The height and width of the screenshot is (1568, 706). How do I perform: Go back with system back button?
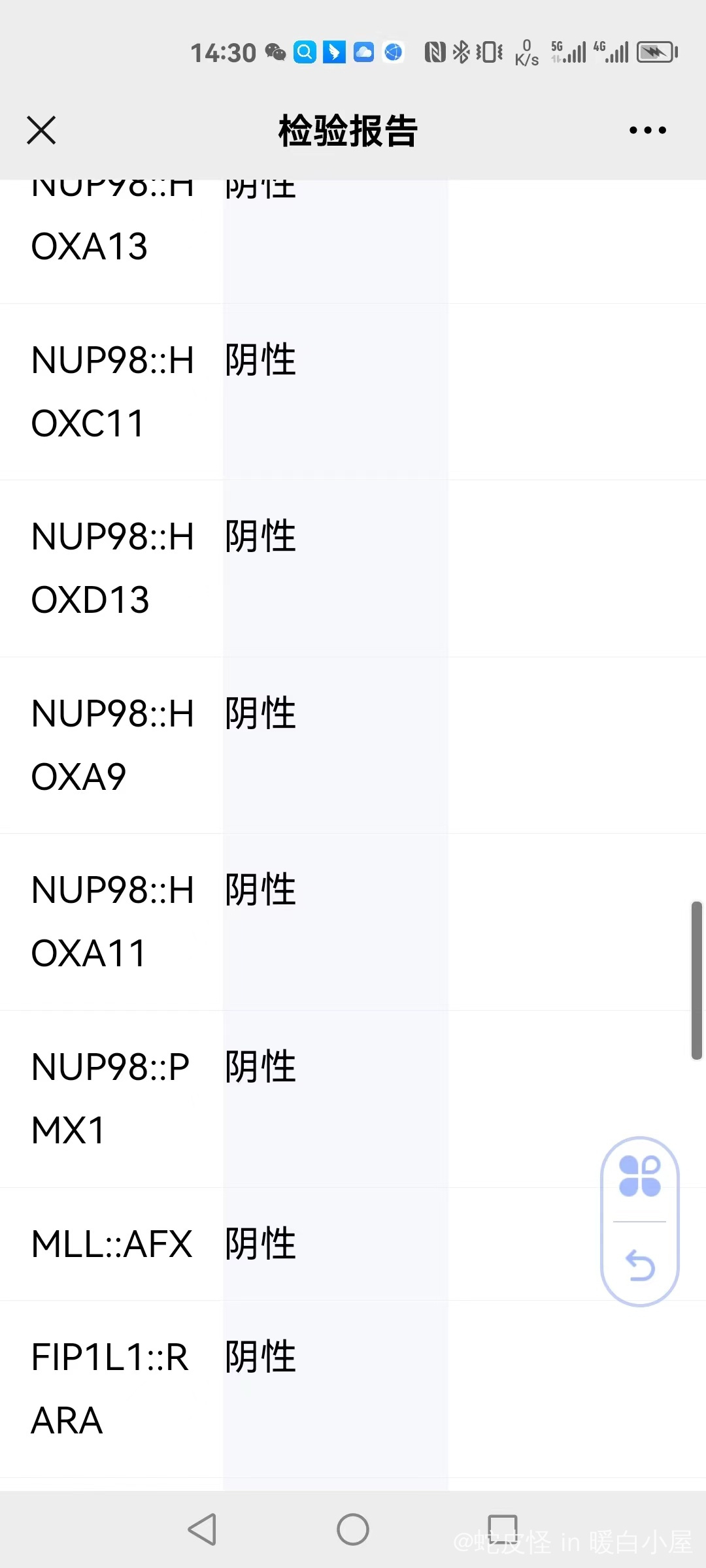point(202,1529)
